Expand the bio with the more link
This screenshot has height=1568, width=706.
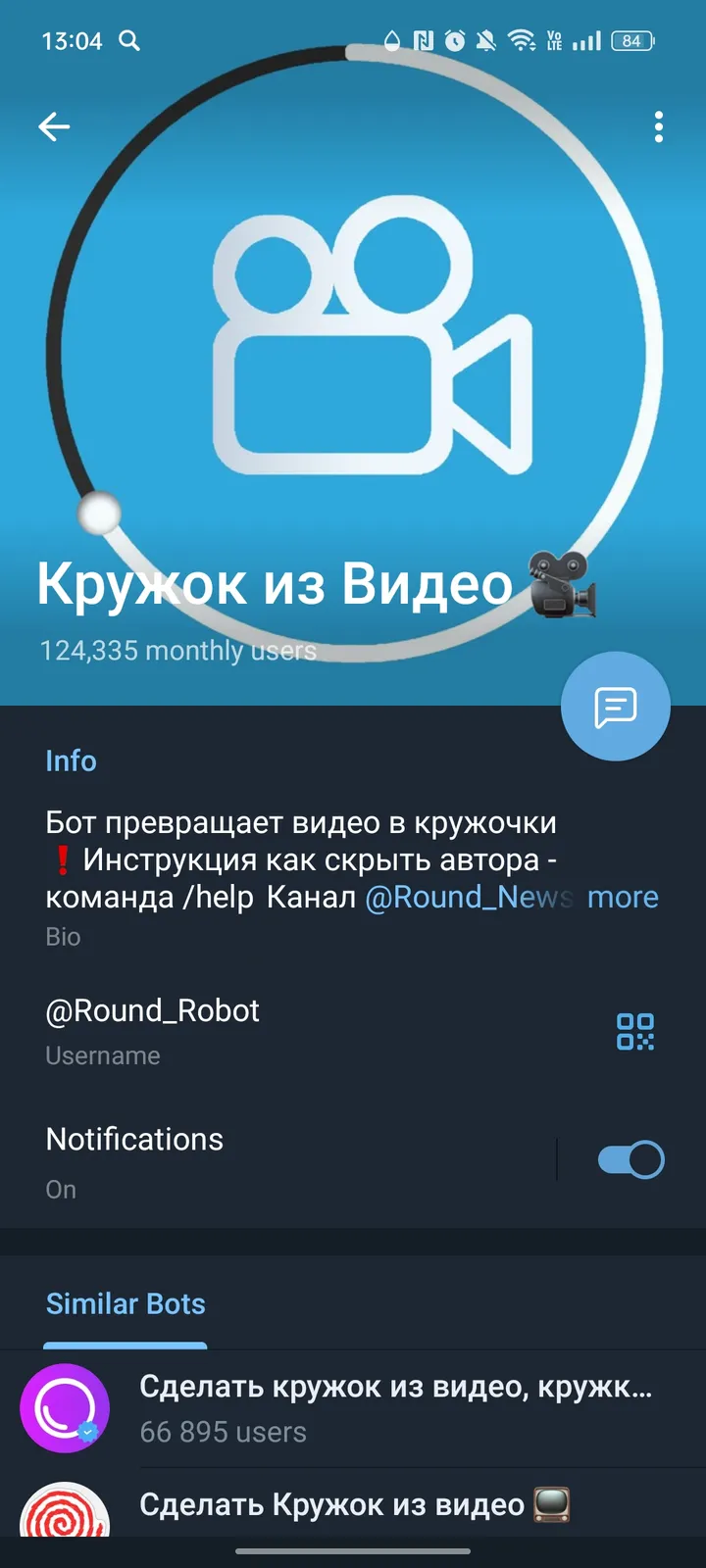click(x=623, y=897)
